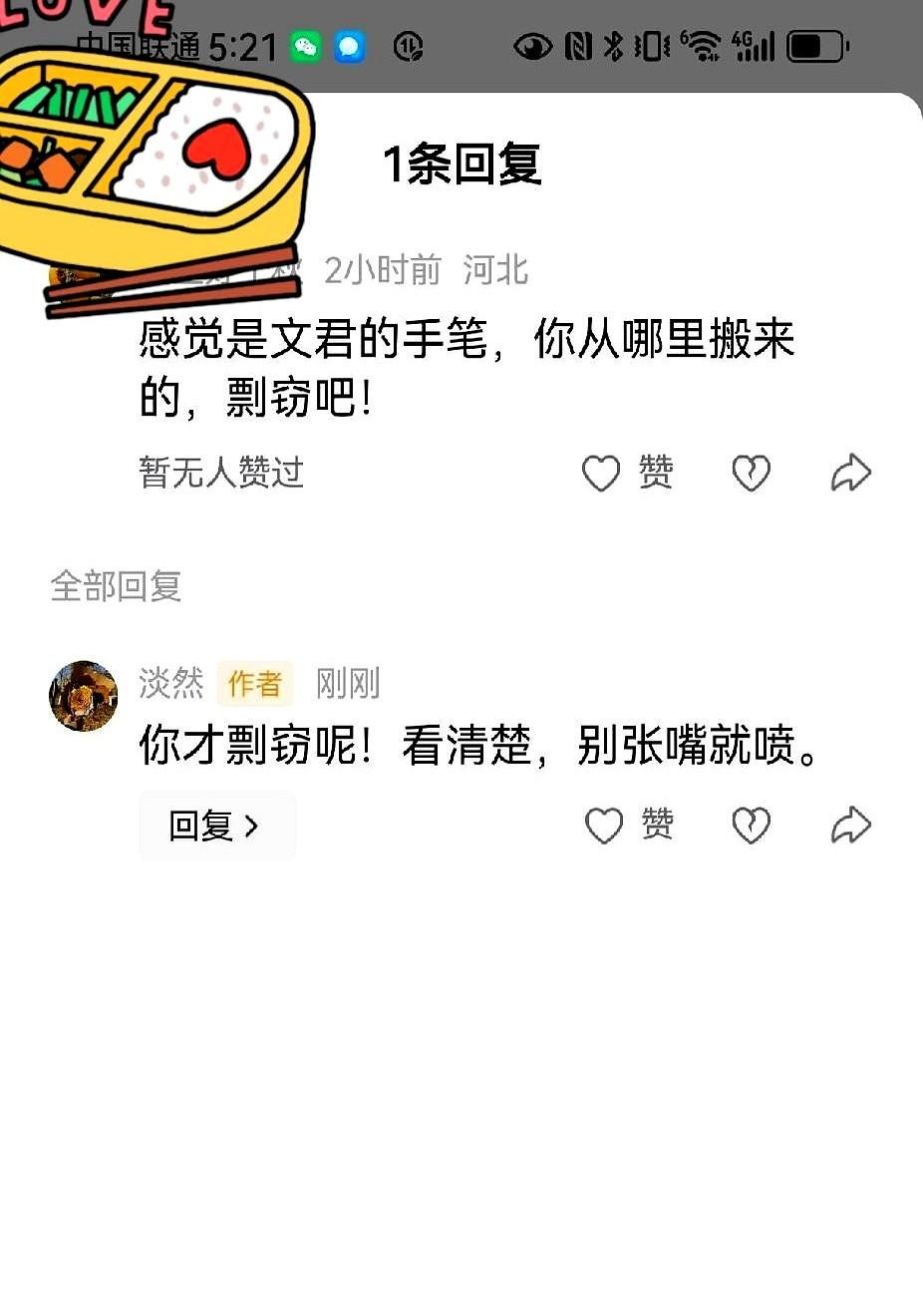The height and width of the screenshot is (1316, 923).
Task: Tap the vibrate mode status icon
Action: tap(649, 46)
